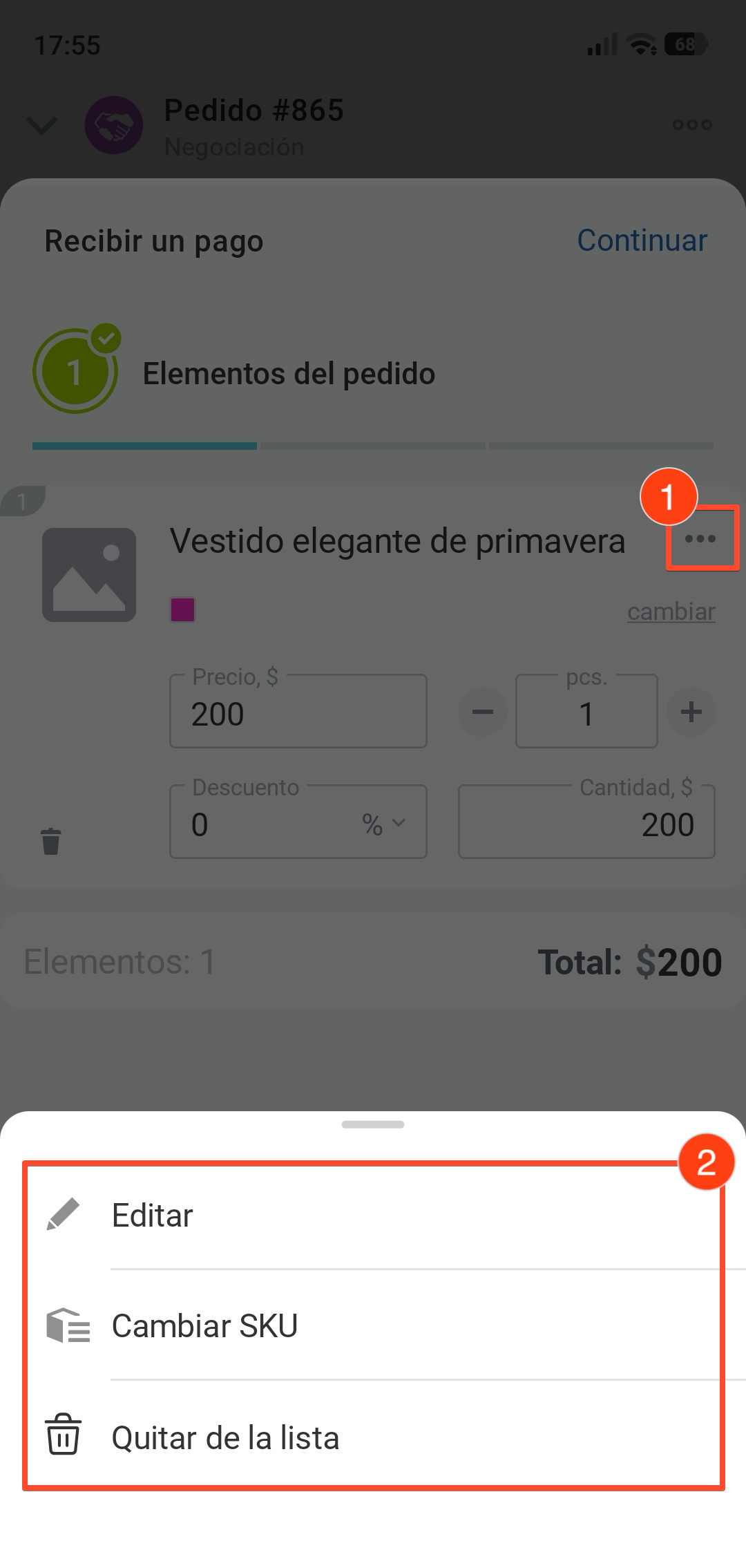Select Editar from the bottom sheet
Viewport: 746px width, 1568px height.
click(x=152, y=1215)
